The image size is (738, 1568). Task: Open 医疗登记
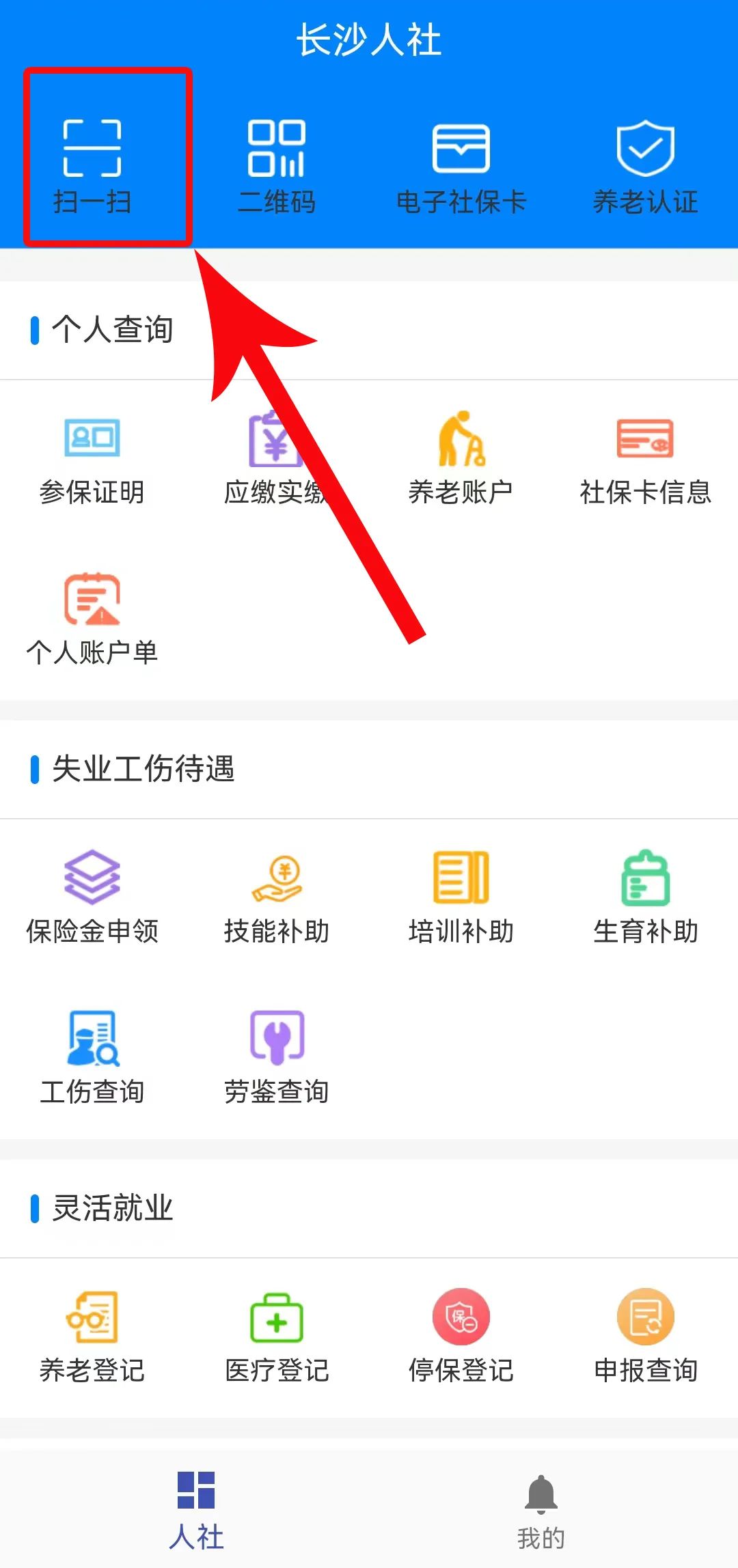[x=277, y=1335]
